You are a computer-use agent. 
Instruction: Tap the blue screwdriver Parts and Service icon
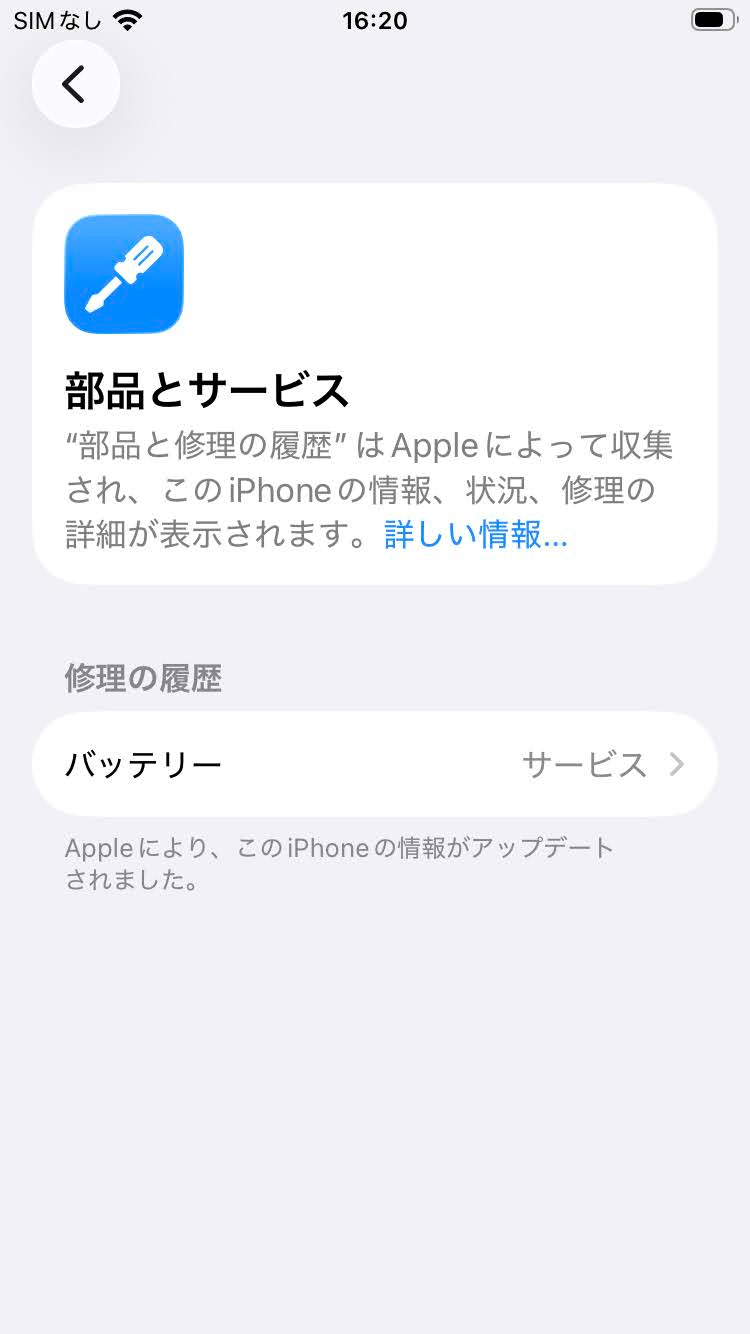[x=123, y=273]
